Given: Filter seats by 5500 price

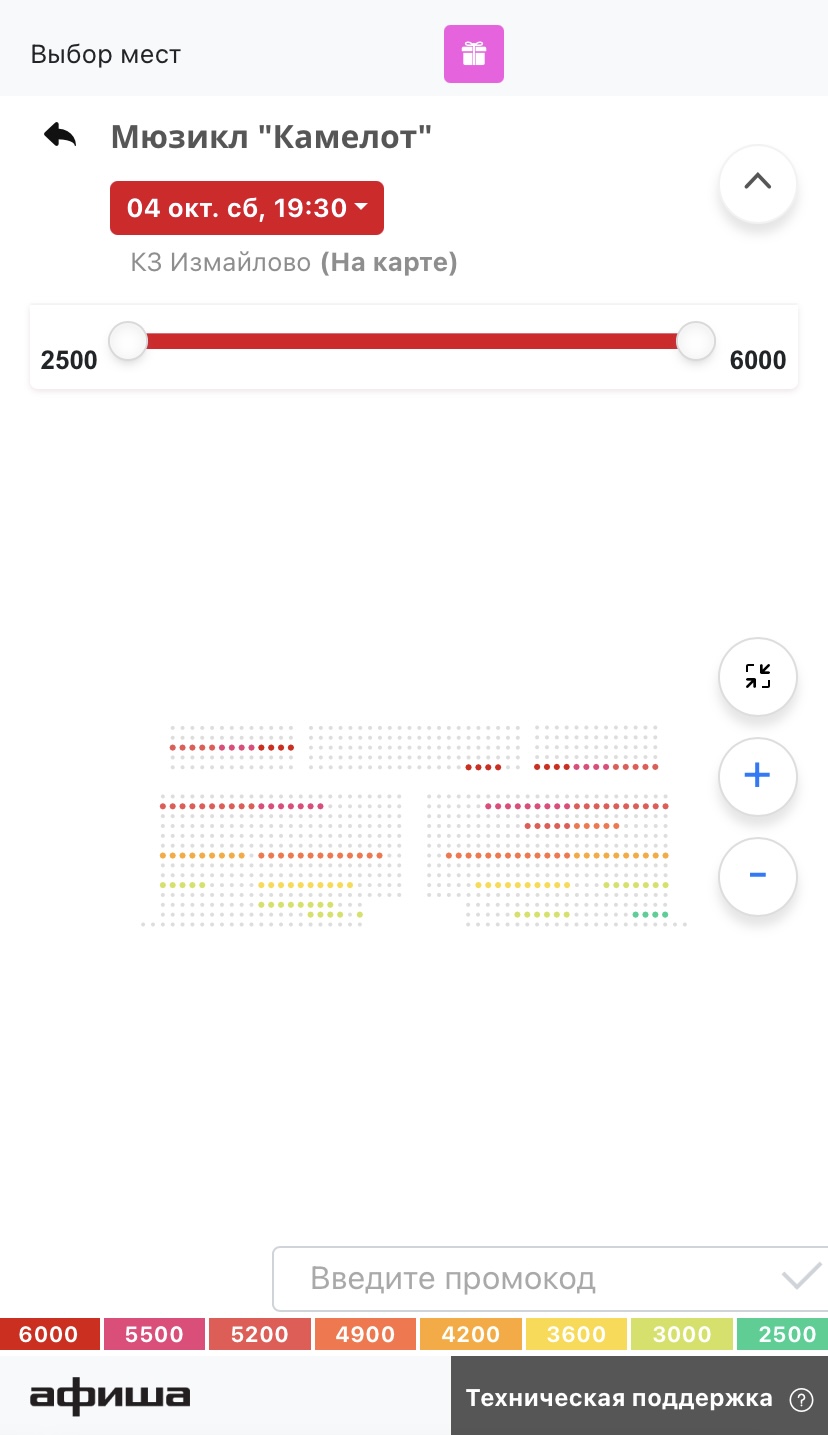Looking at the screenshot, I should coord(154,1334).
